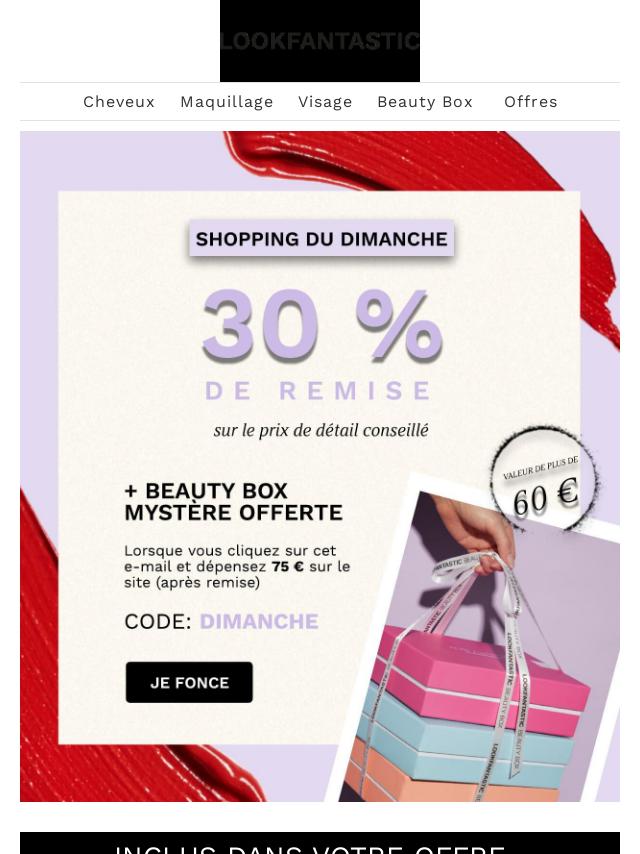
Task: Open the Beauty Box page
Action: tap(424, 102)
